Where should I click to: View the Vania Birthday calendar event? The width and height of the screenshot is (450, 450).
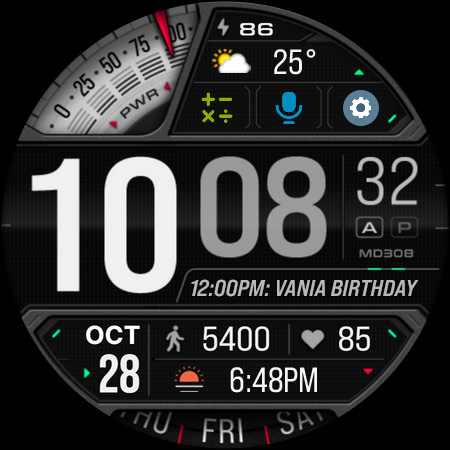(304, 288)
